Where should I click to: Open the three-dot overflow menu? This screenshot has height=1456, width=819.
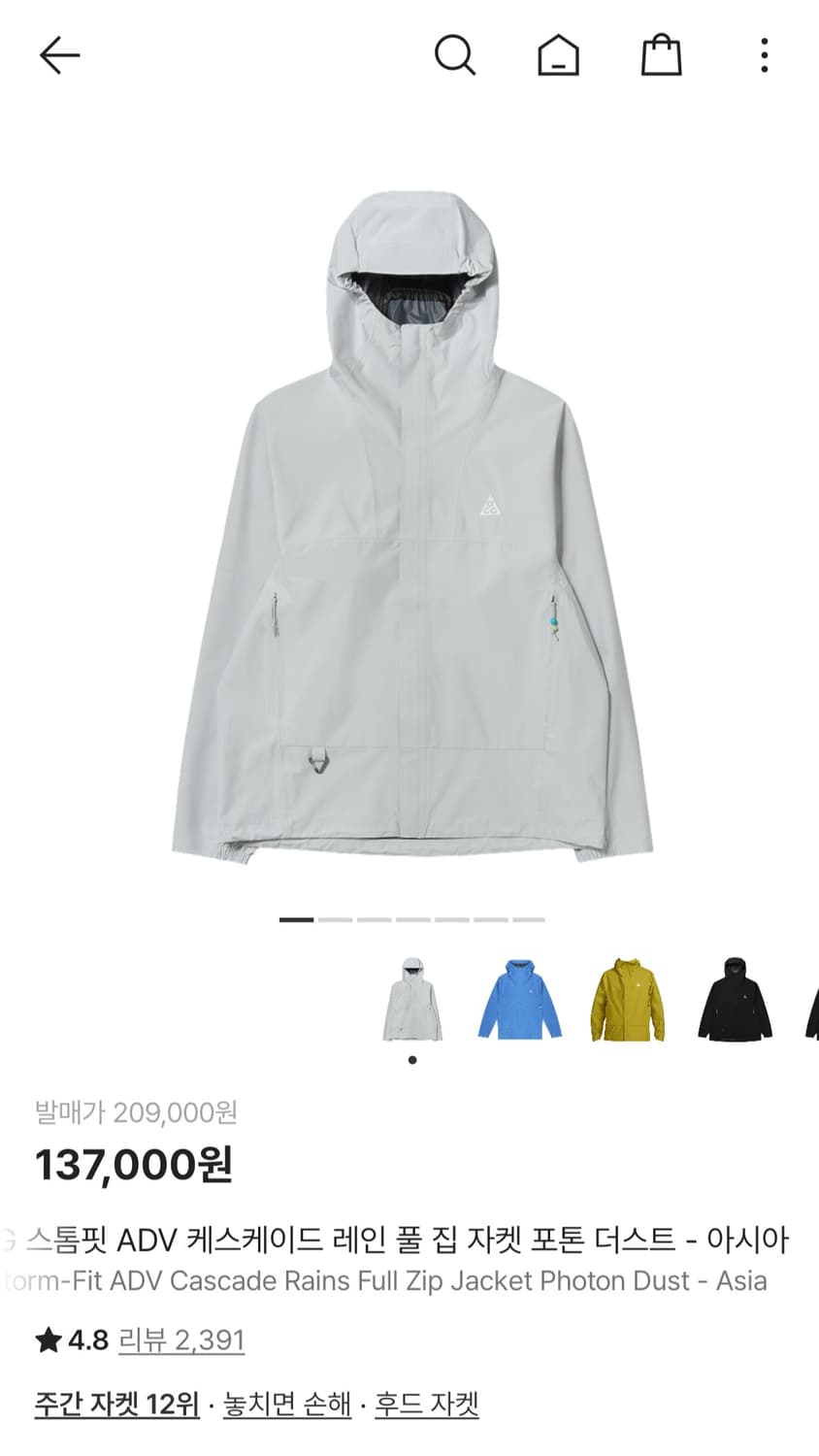pyautogui.click(x=765, y=55)
